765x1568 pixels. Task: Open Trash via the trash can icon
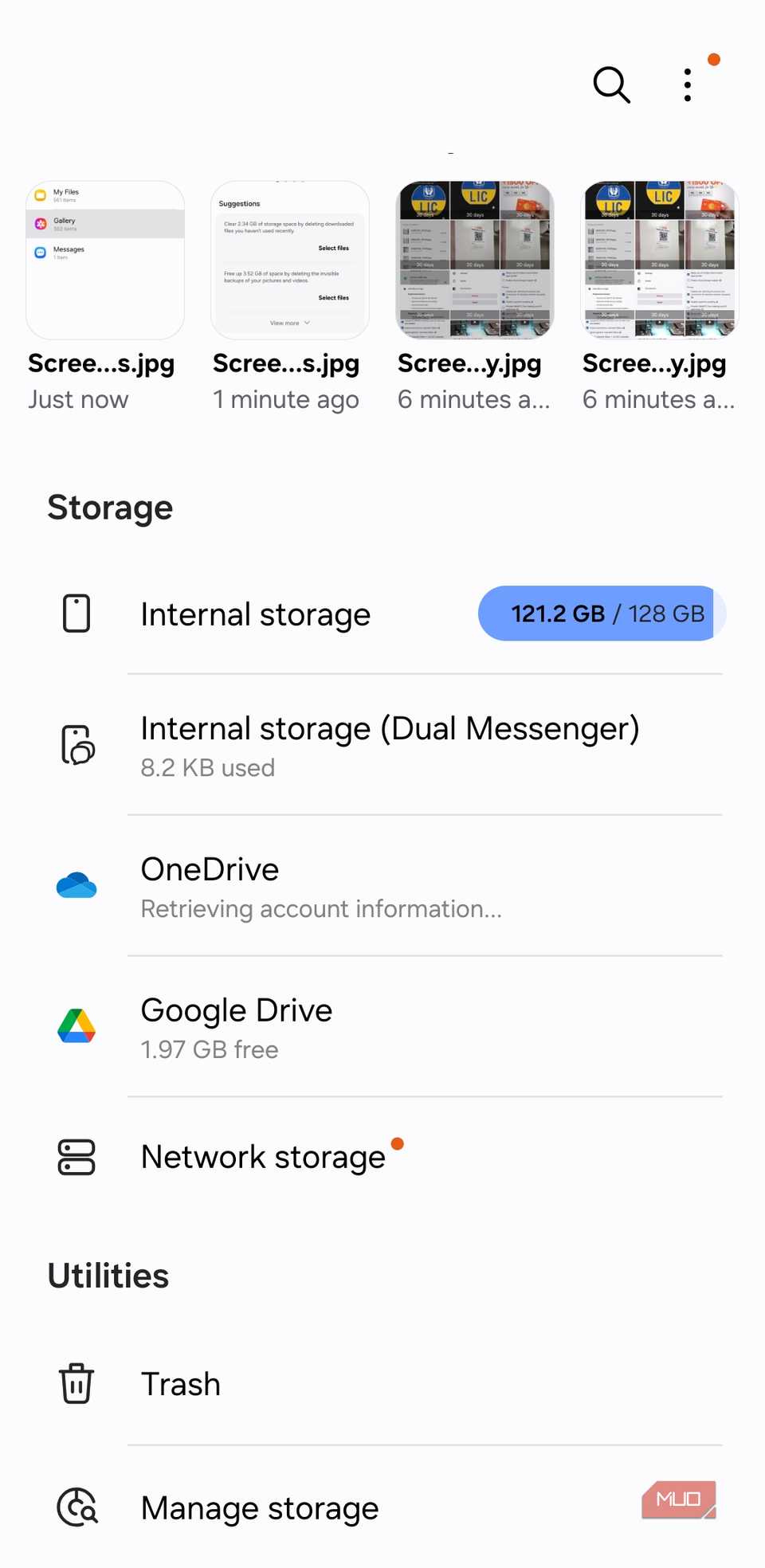(76, 1384)
